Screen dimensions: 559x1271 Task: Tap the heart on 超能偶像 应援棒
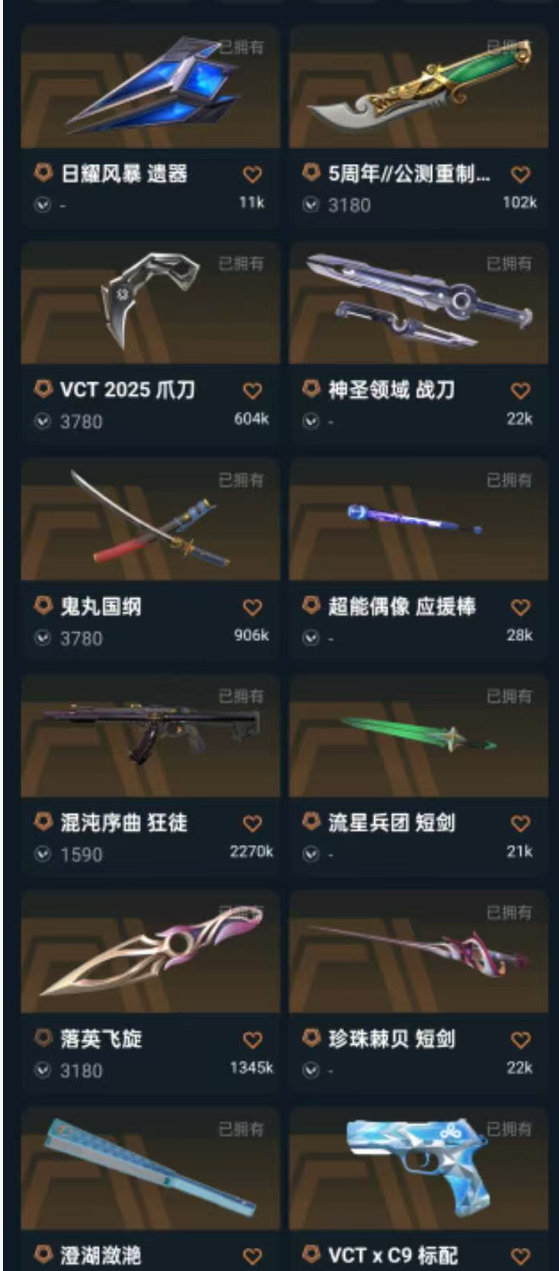coord(521,606)
